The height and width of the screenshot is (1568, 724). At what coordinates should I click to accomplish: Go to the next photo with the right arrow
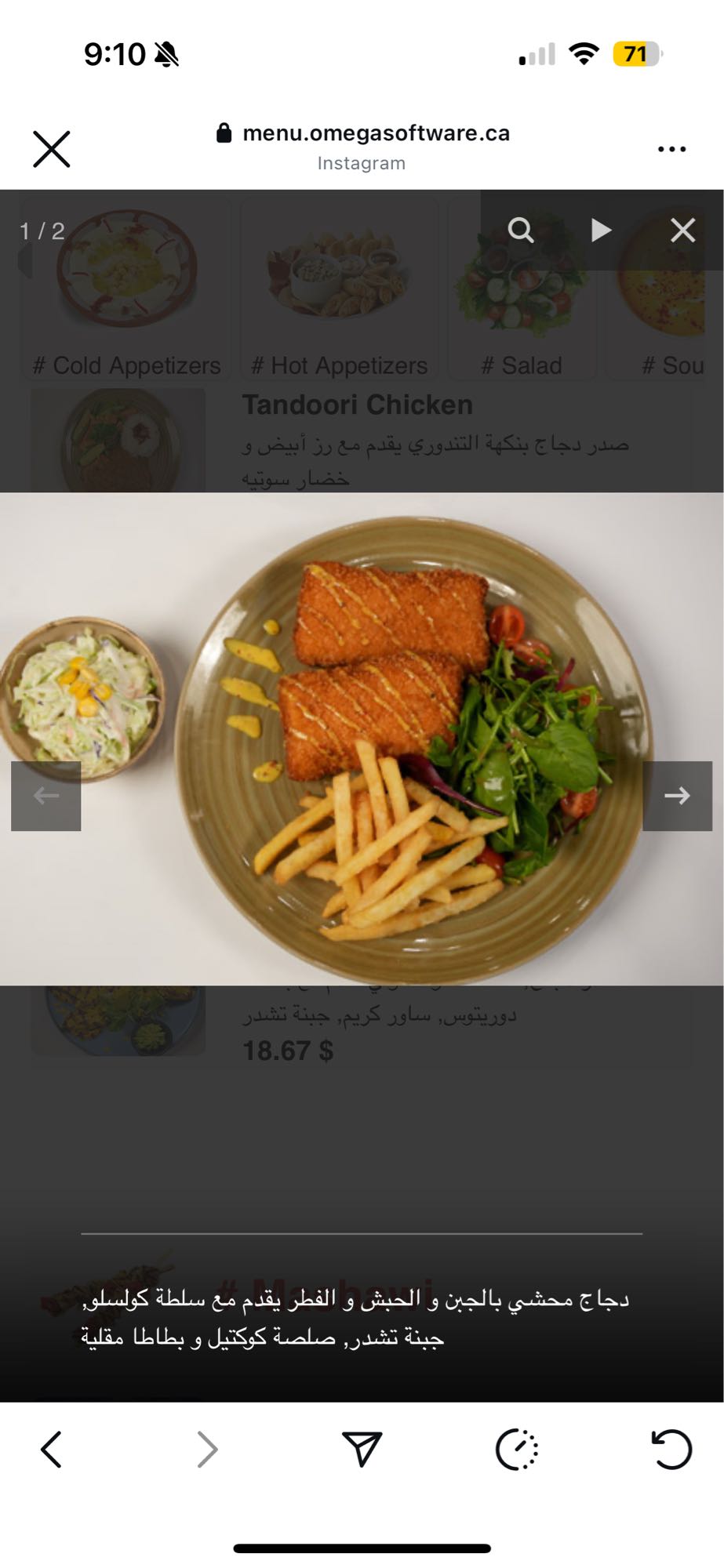[678, 797]
